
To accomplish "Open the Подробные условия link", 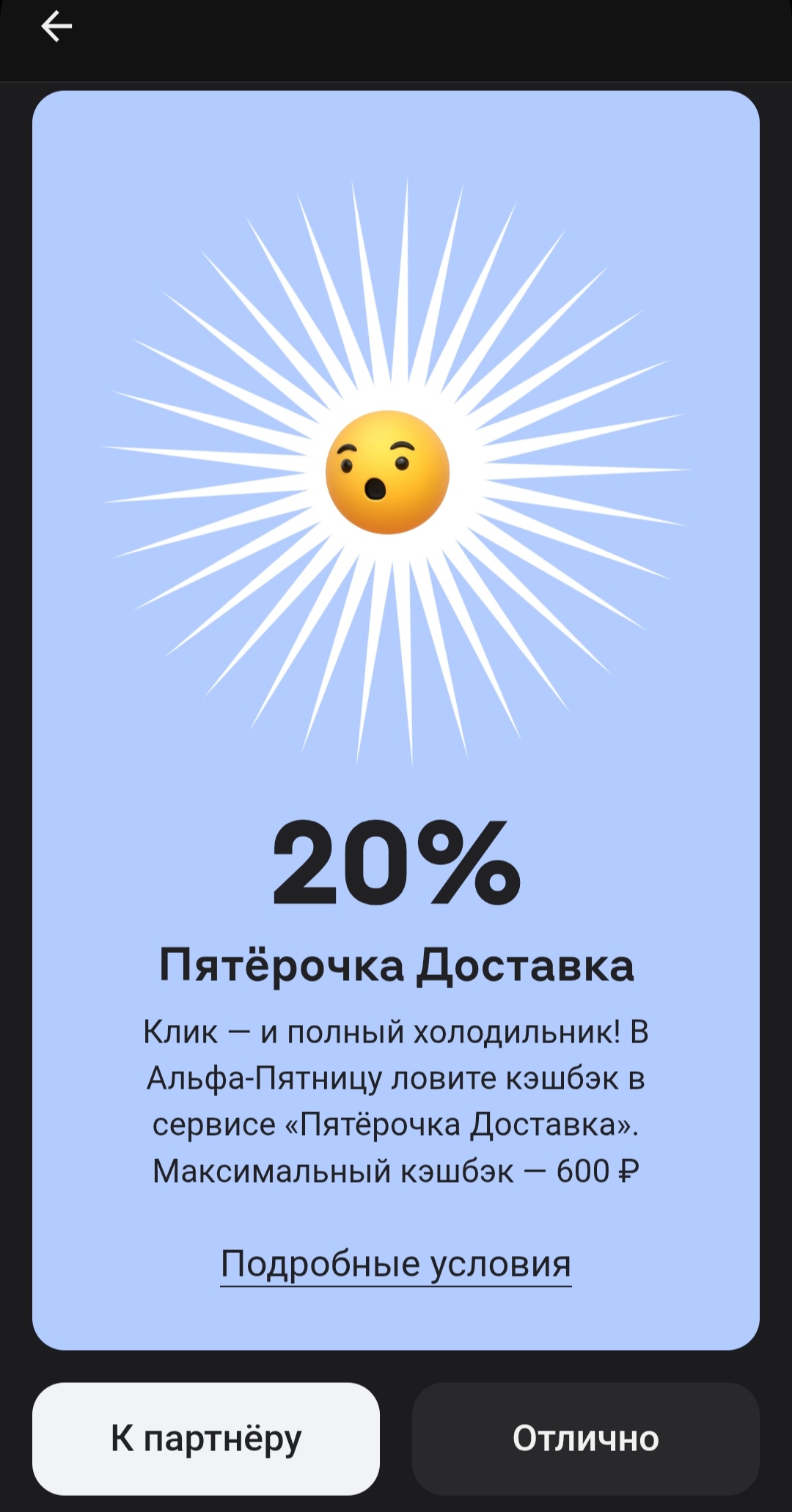I will pyautogui.click(x=395, y=1264).
